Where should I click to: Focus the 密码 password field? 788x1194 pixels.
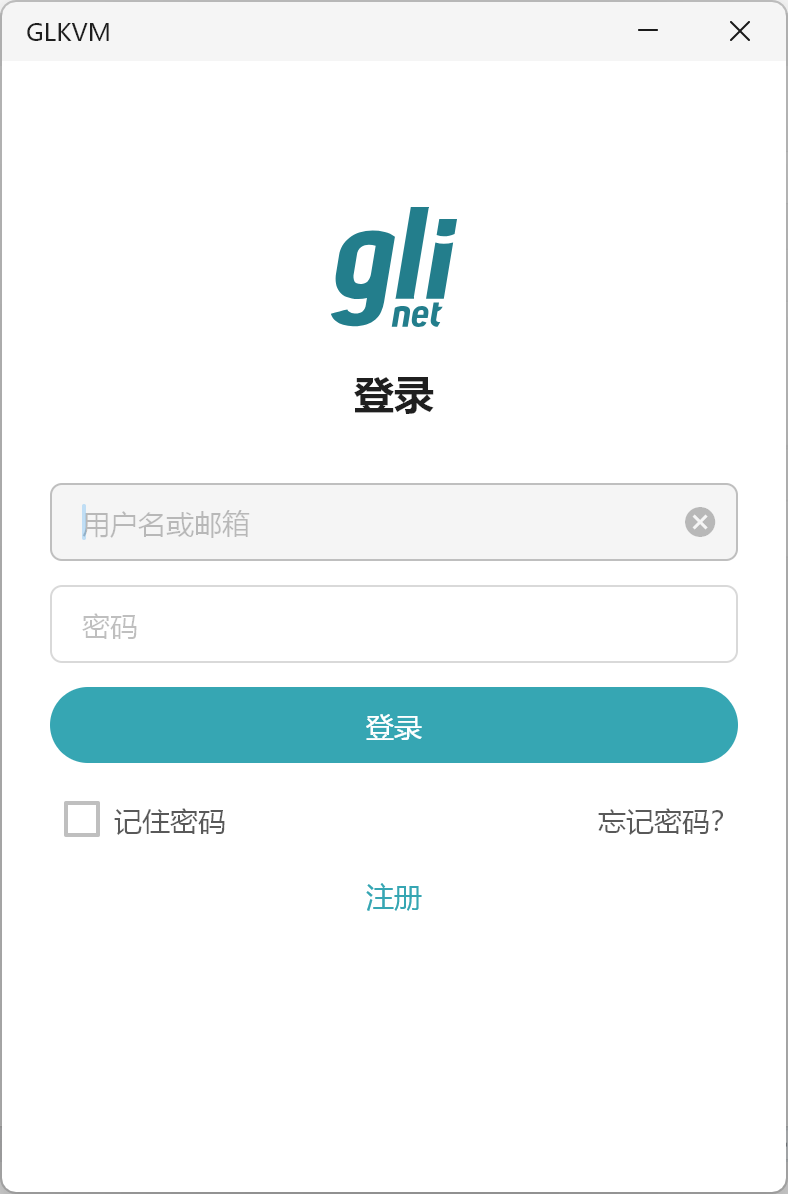click(x=394, y=625)
